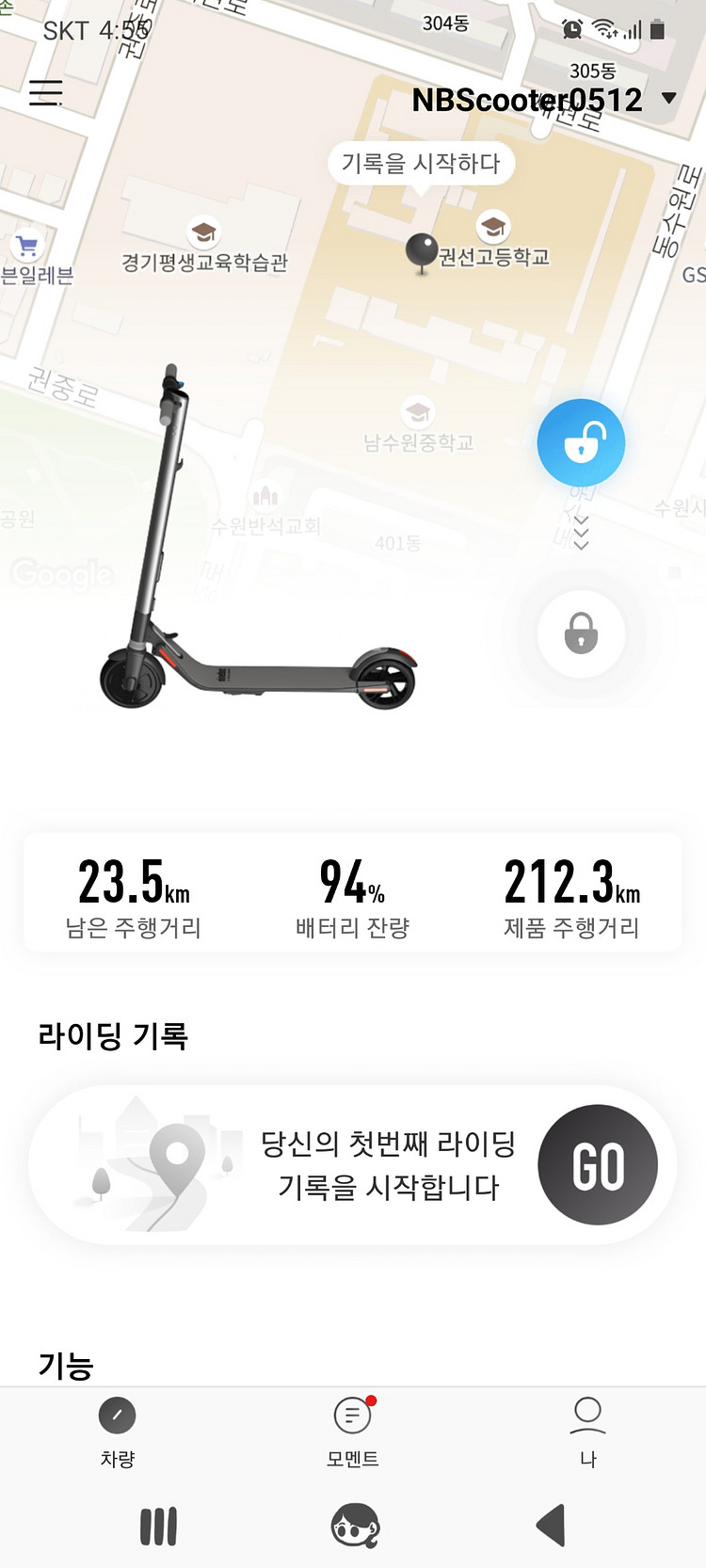Open the hamburger drawer menu
This screenshot has height=1568, width=706.
pos(45,92)
